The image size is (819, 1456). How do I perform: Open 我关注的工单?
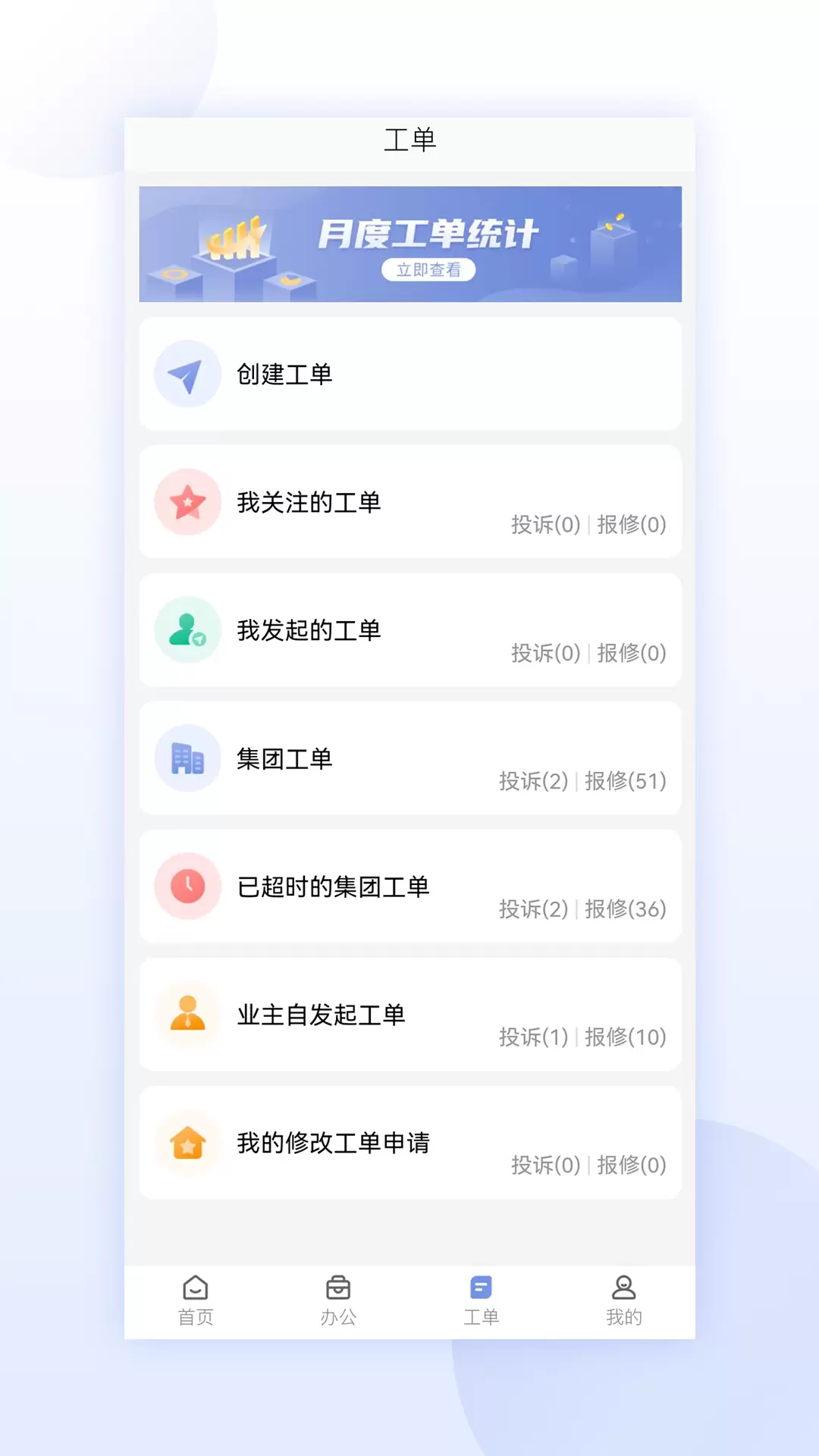click(410, 502)
